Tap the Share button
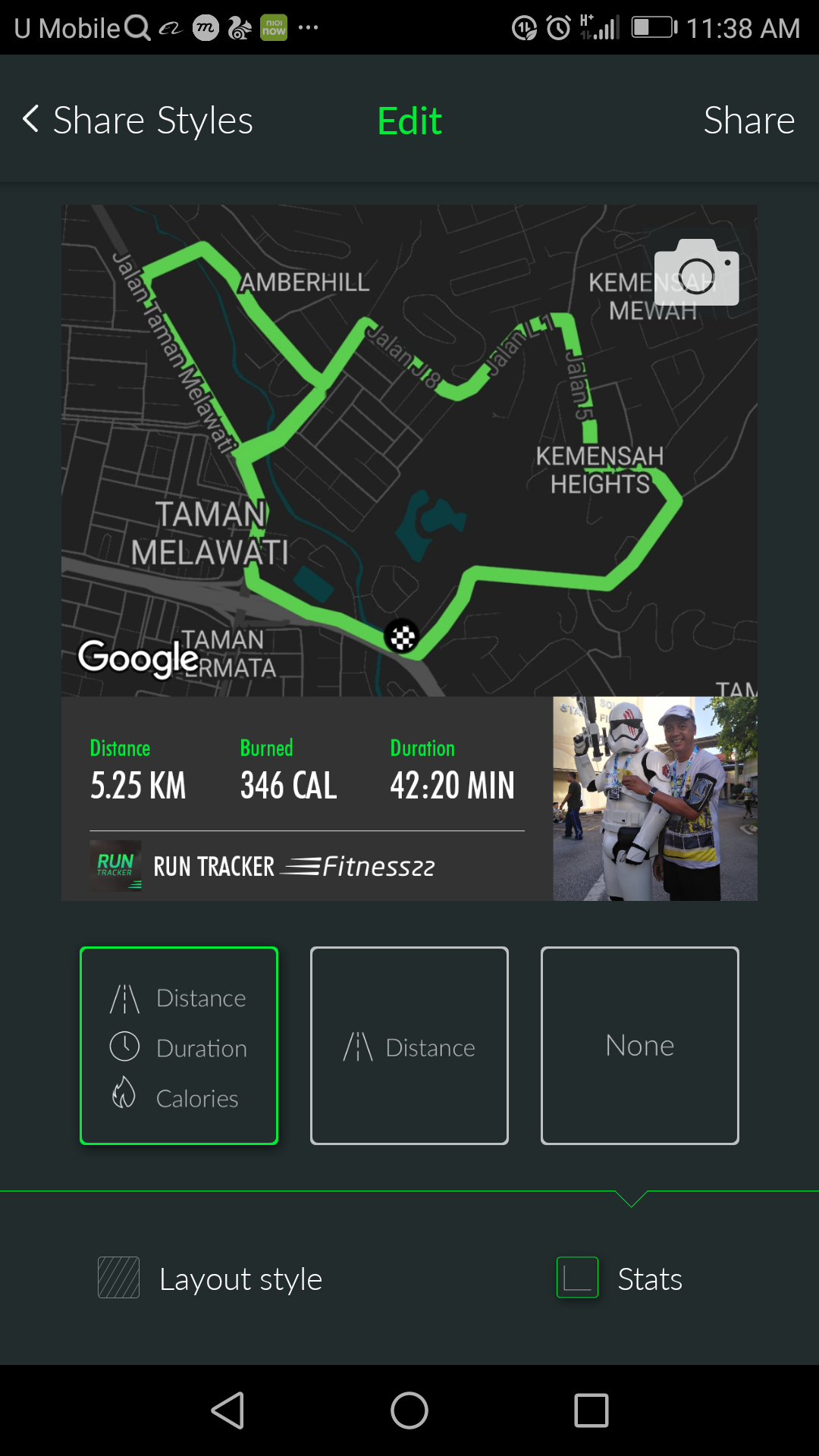 748,121
